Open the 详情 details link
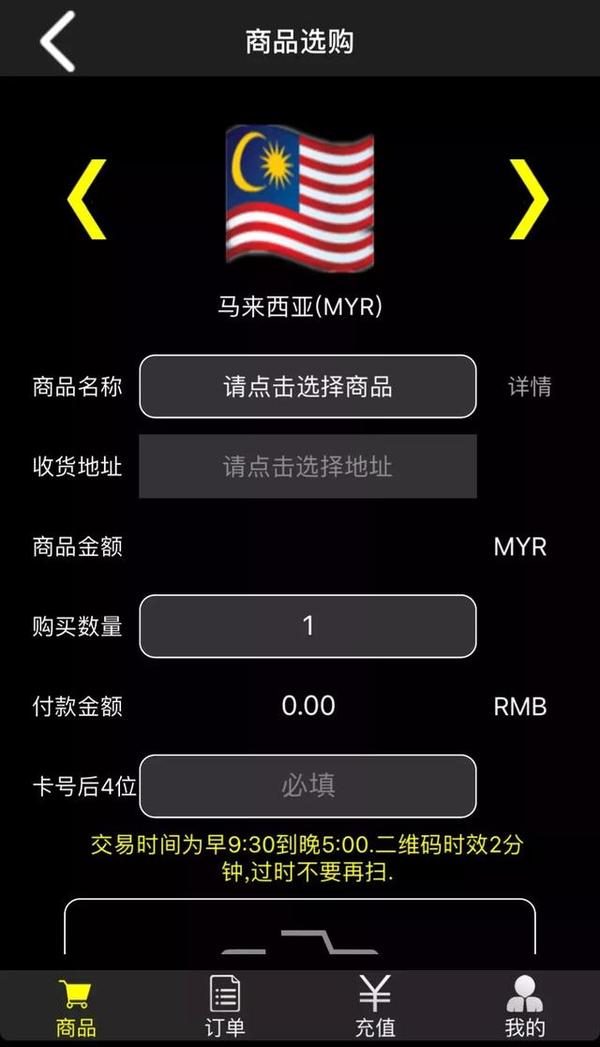 530,387
